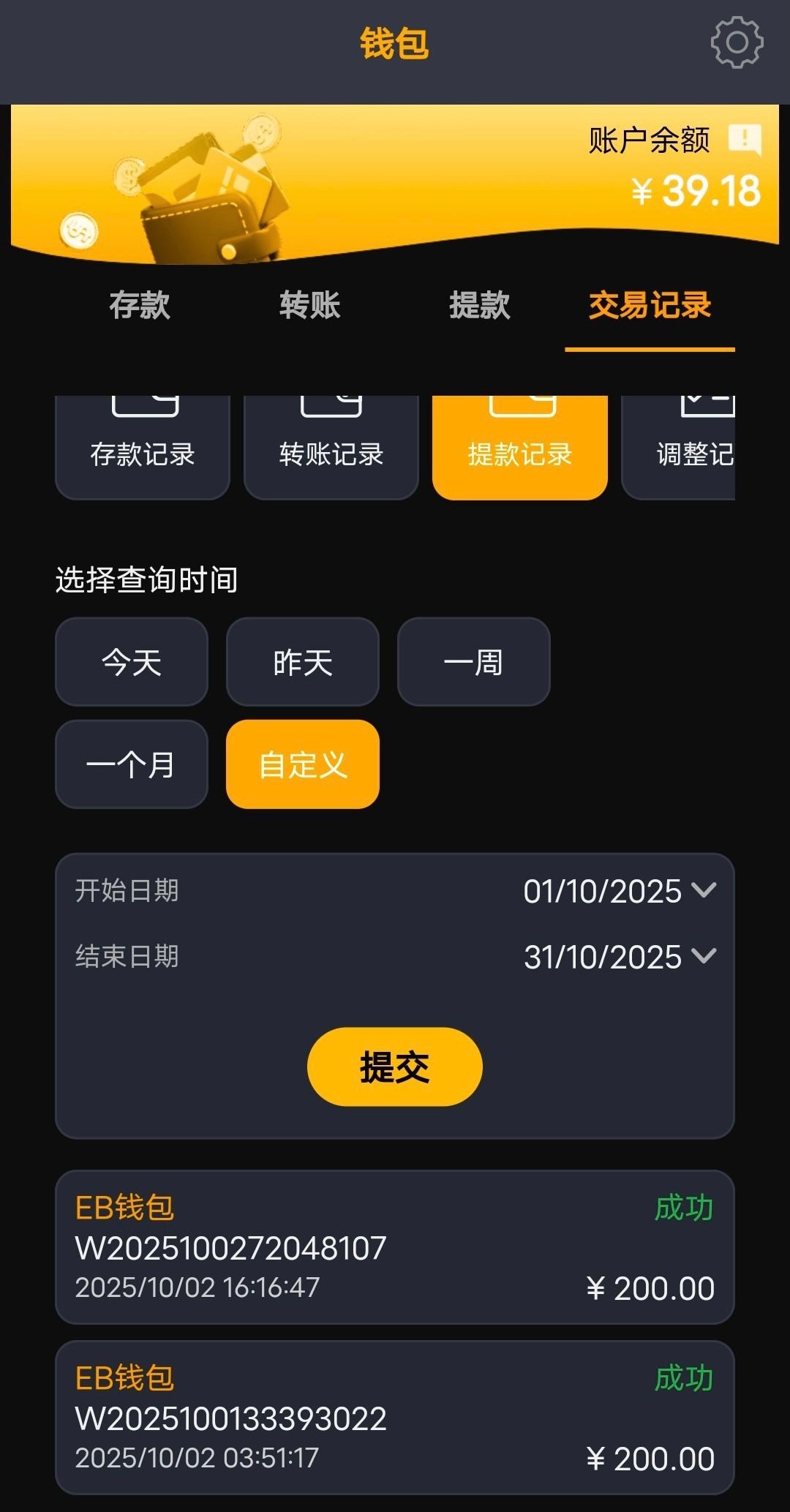This screenshot has width=790, height=1512.
Task: Filter records by 今天
Action: pos(132,662)
